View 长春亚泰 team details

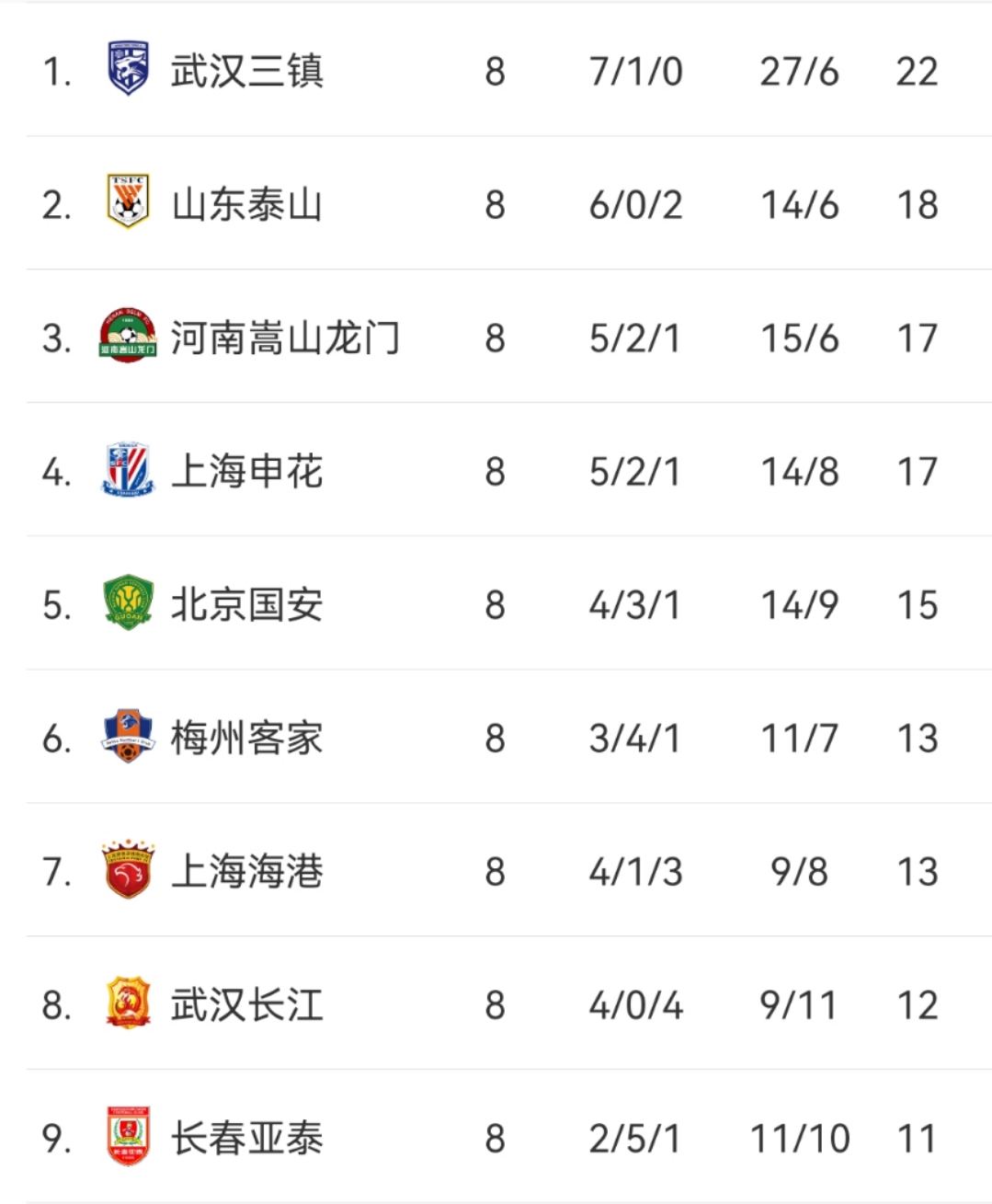(x=246, y=1139)
